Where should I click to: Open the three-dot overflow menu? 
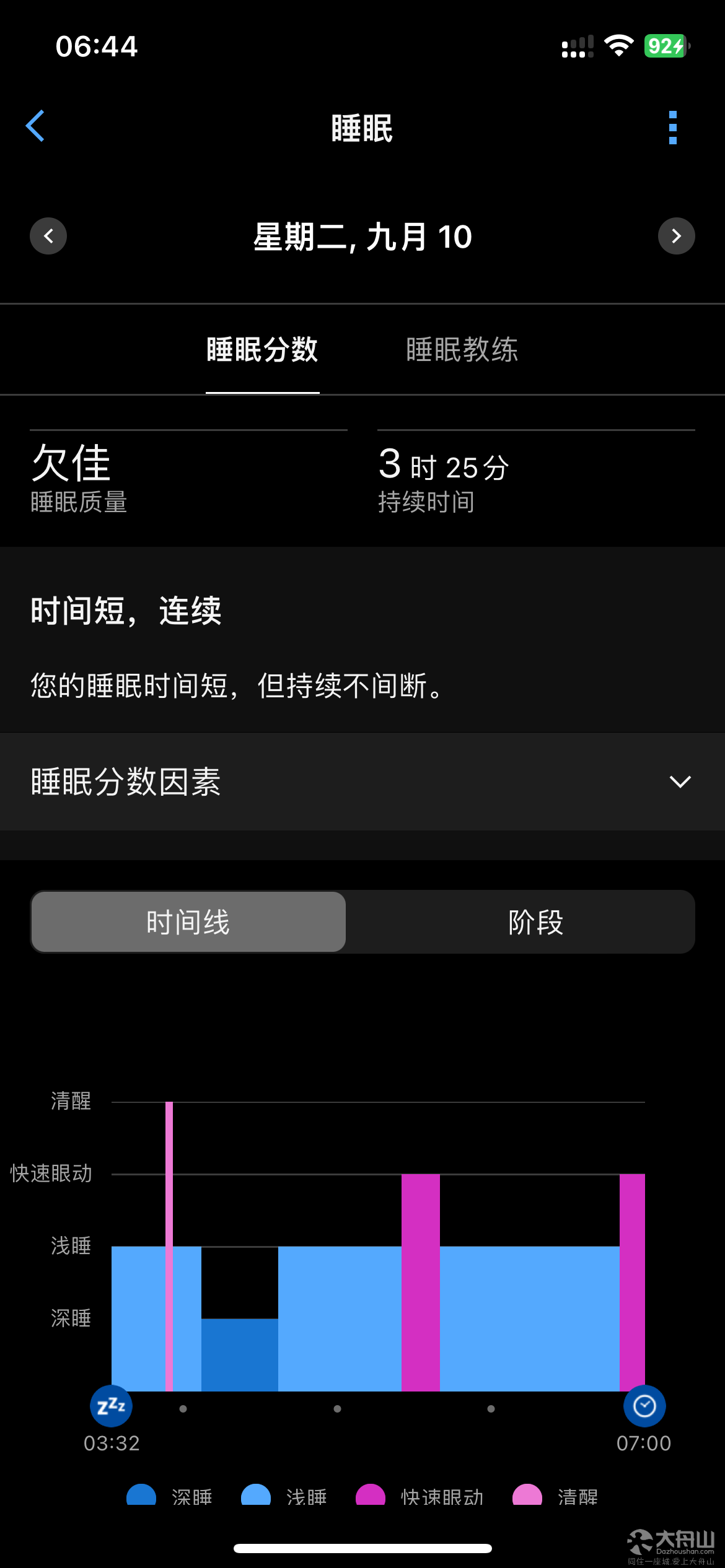coord(672,128)
